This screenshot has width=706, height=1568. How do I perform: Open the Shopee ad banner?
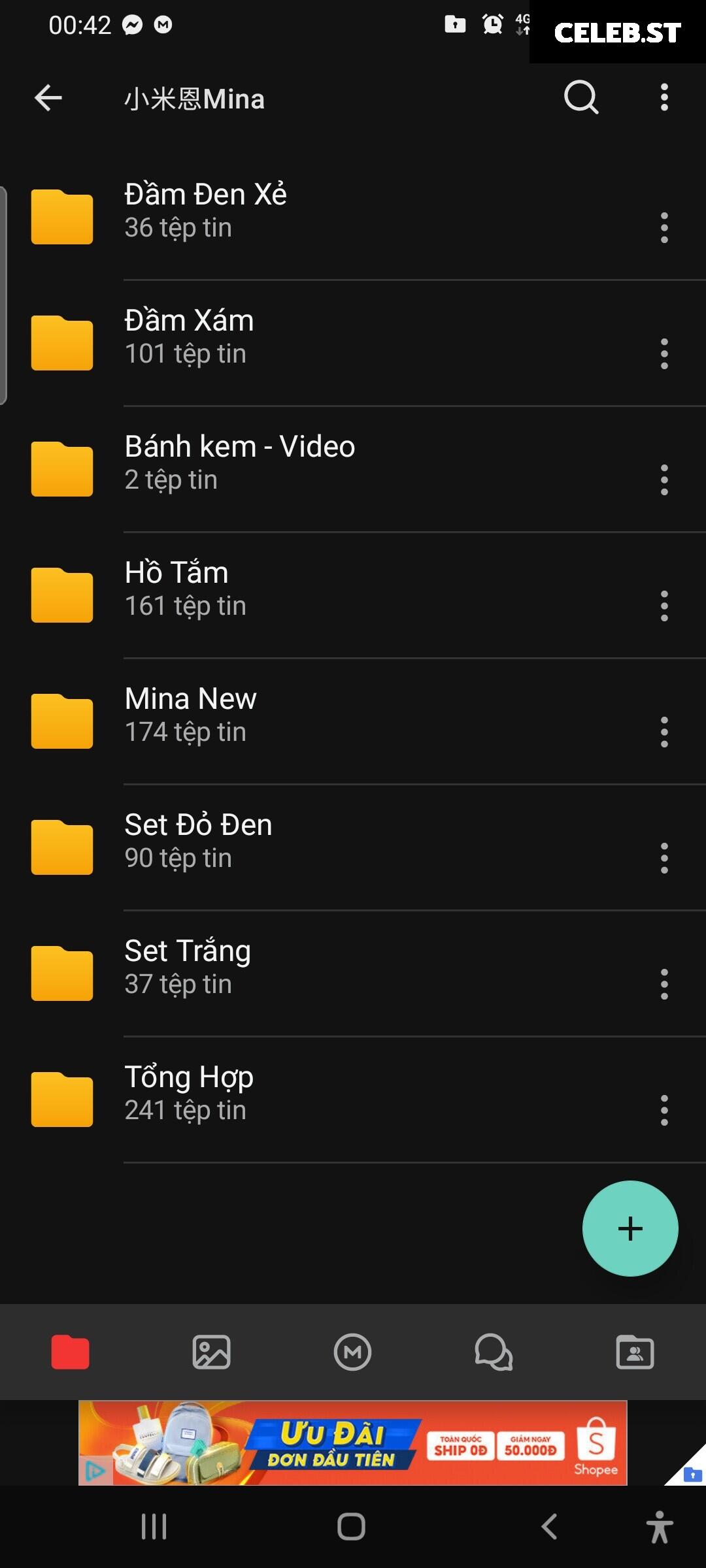(353, 1443)
